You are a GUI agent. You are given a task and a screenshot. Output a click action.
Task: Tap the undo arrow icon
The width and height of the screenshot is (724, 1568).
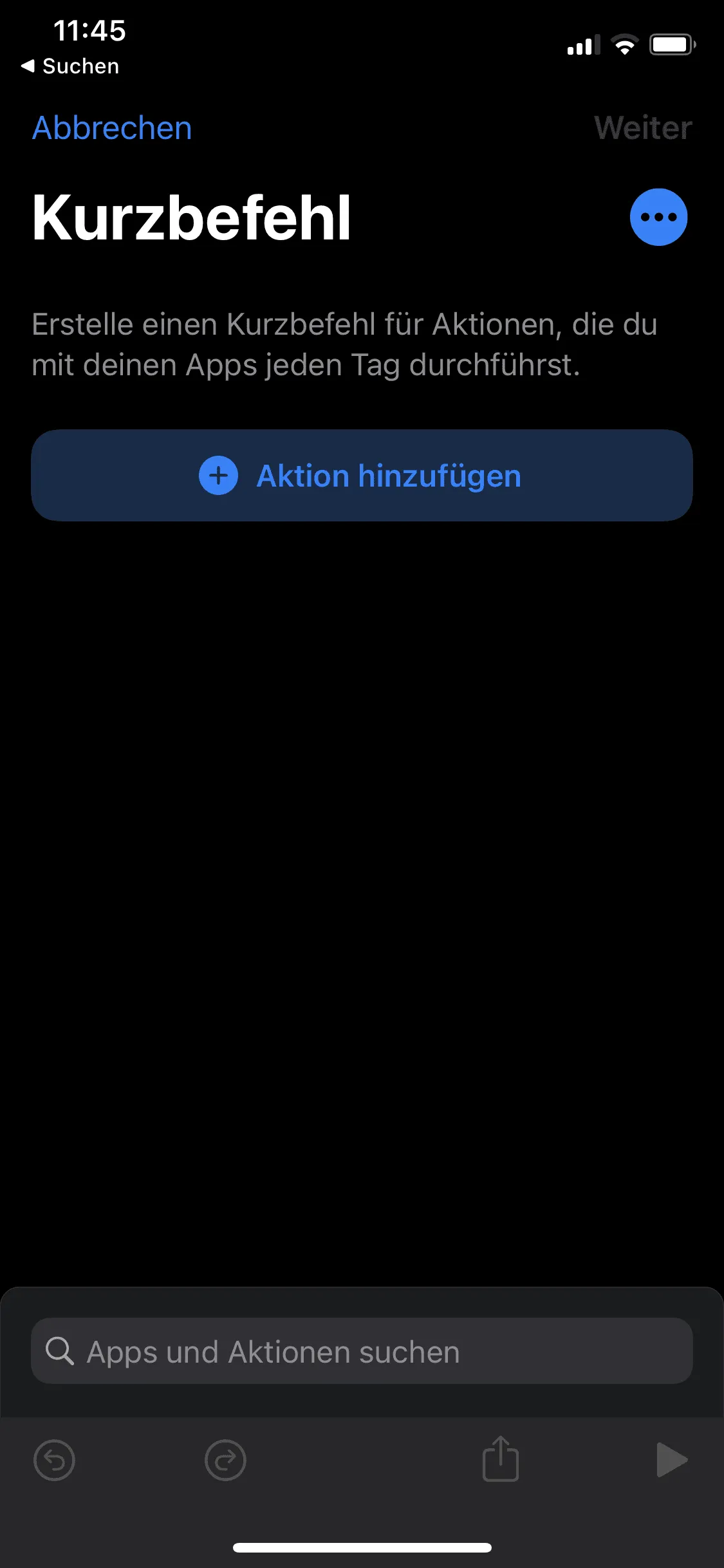tap(54, 1460)
